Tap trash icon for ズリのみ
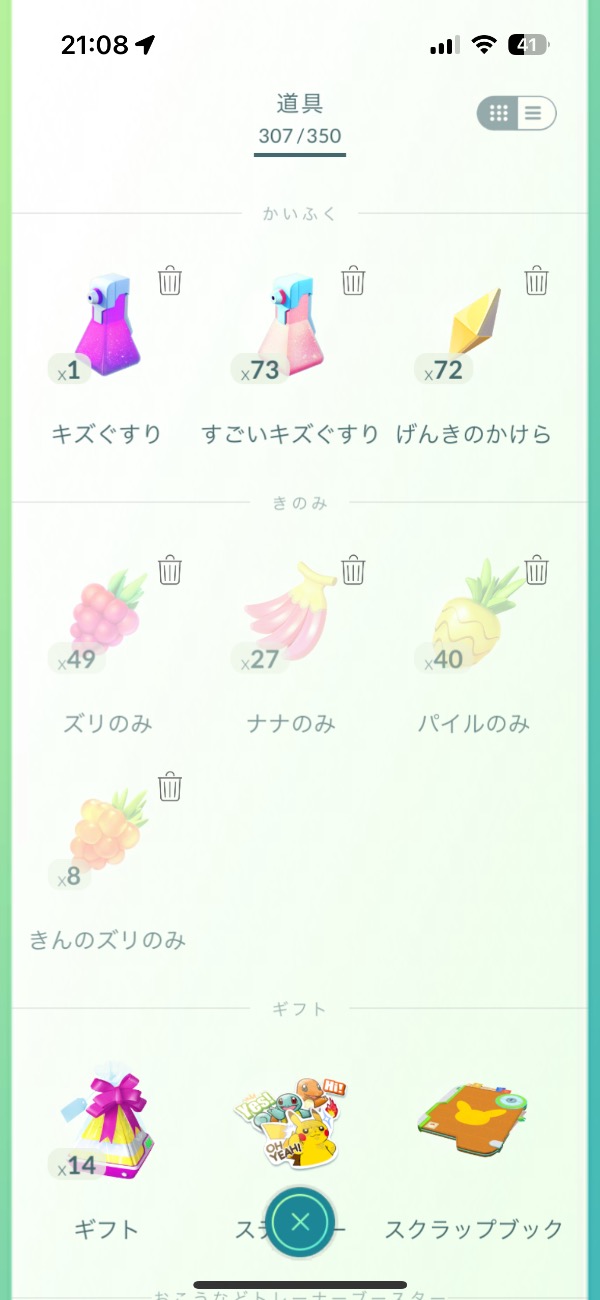The image size is (600, 1300). 170,571
